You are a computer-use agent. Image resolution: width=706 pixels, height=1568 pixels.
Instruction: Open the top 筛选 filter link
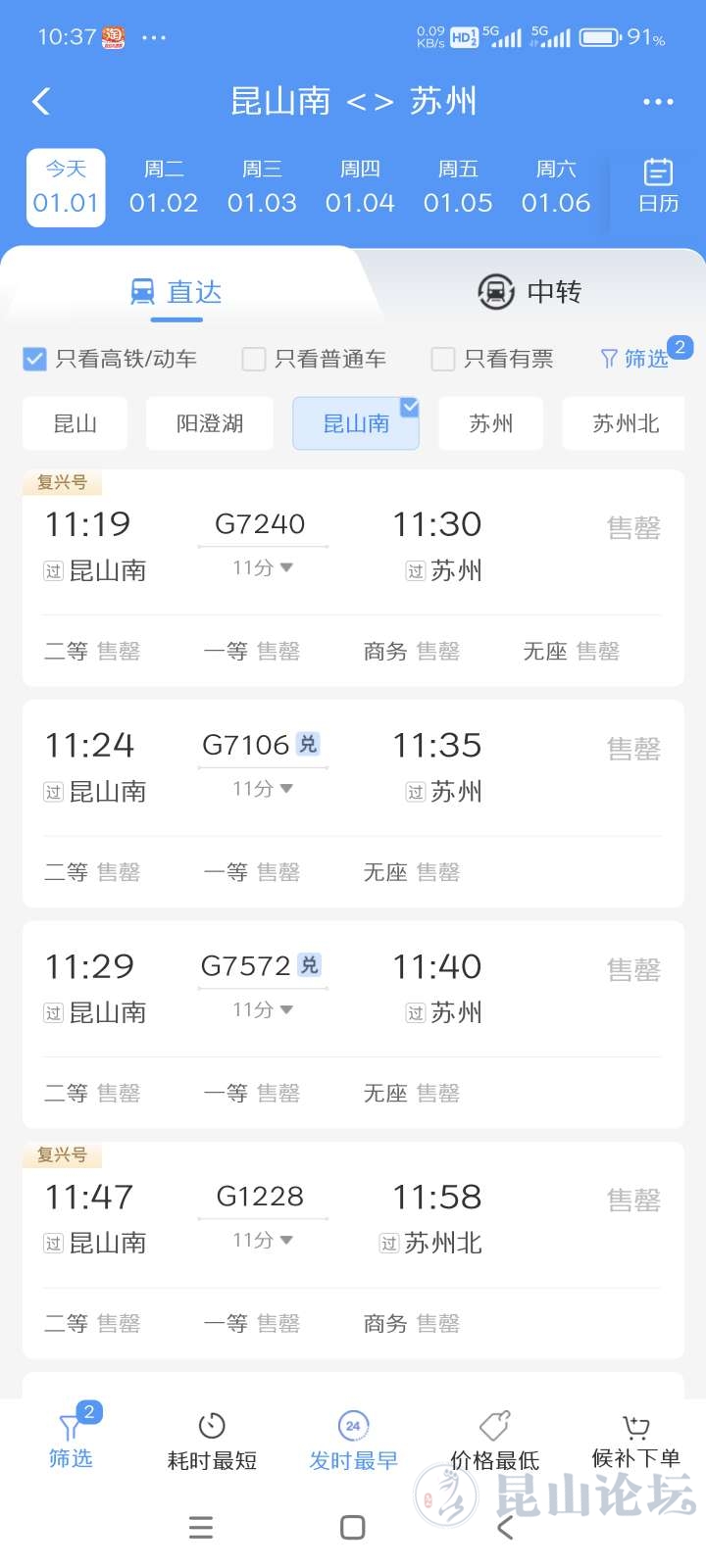click(x=635, y=359)
